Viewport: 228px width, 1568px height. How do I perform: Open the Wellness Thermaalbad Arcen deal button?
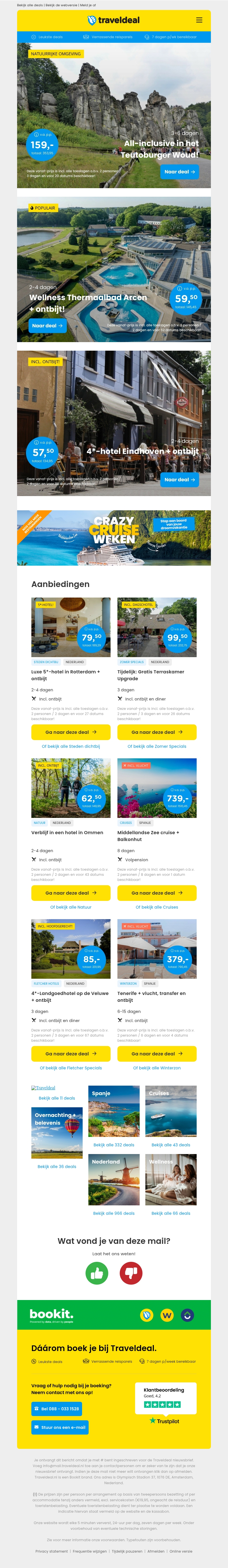pos(47,326)
